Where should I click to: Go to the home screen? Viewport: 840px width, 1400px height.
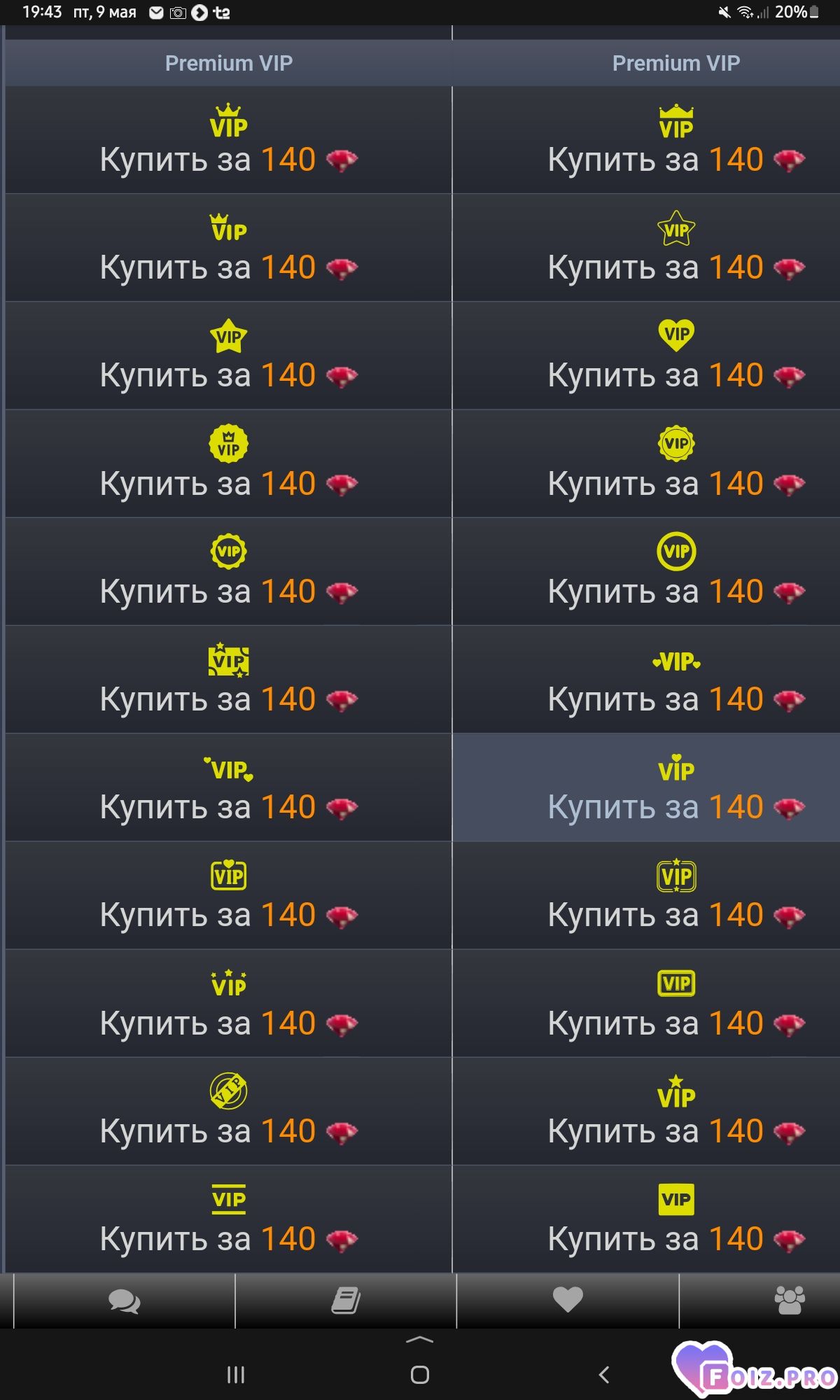pos(420,1375)
